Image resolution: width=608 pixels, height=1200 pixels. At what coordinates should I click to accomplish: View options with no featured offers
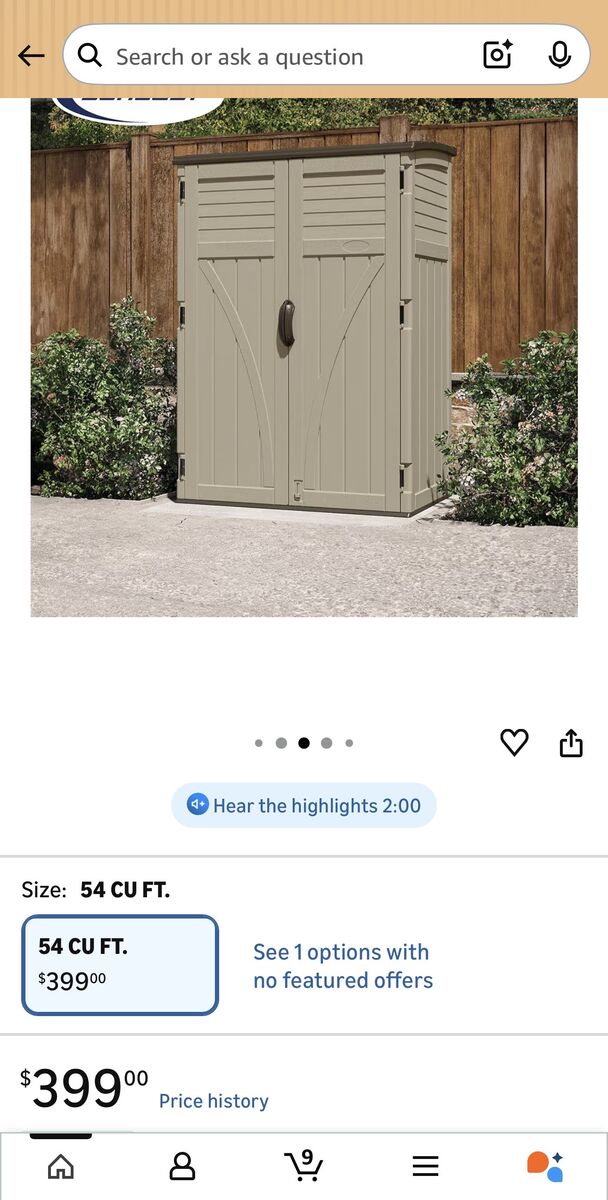pos(342,966)
